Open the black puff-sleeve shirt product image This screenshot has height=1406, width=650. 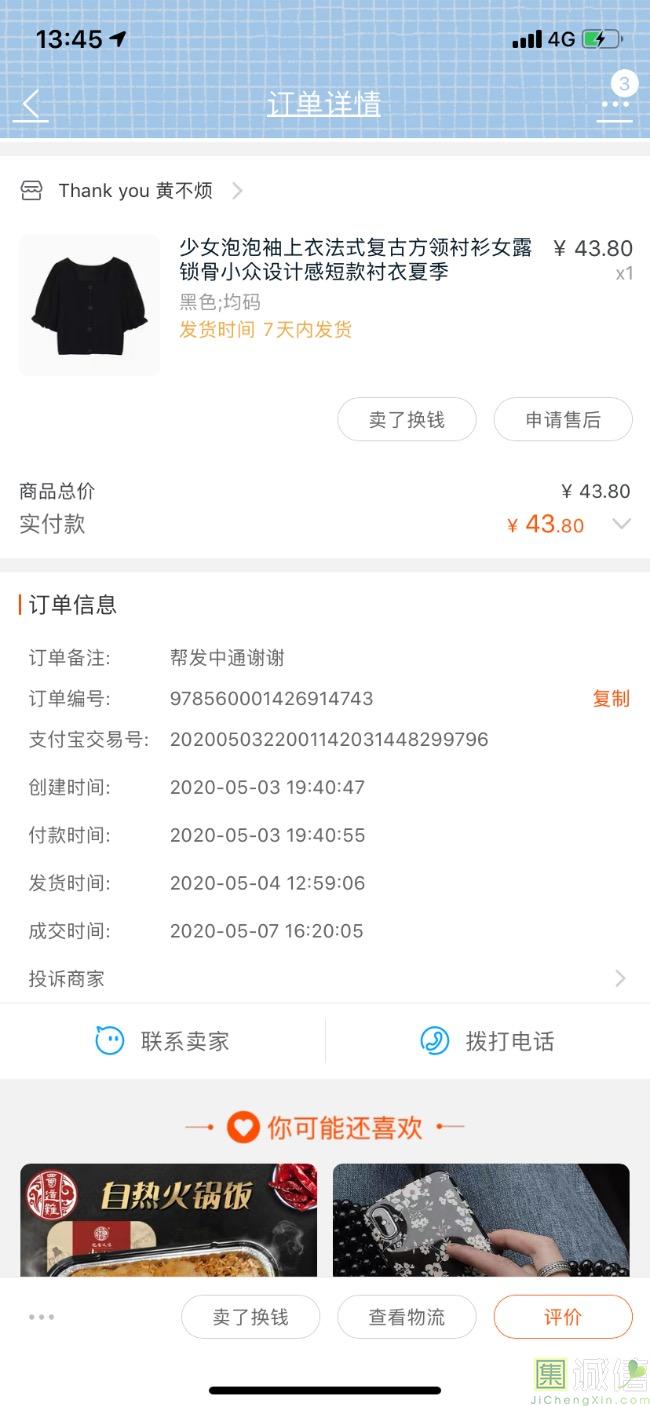coord(89,305)
